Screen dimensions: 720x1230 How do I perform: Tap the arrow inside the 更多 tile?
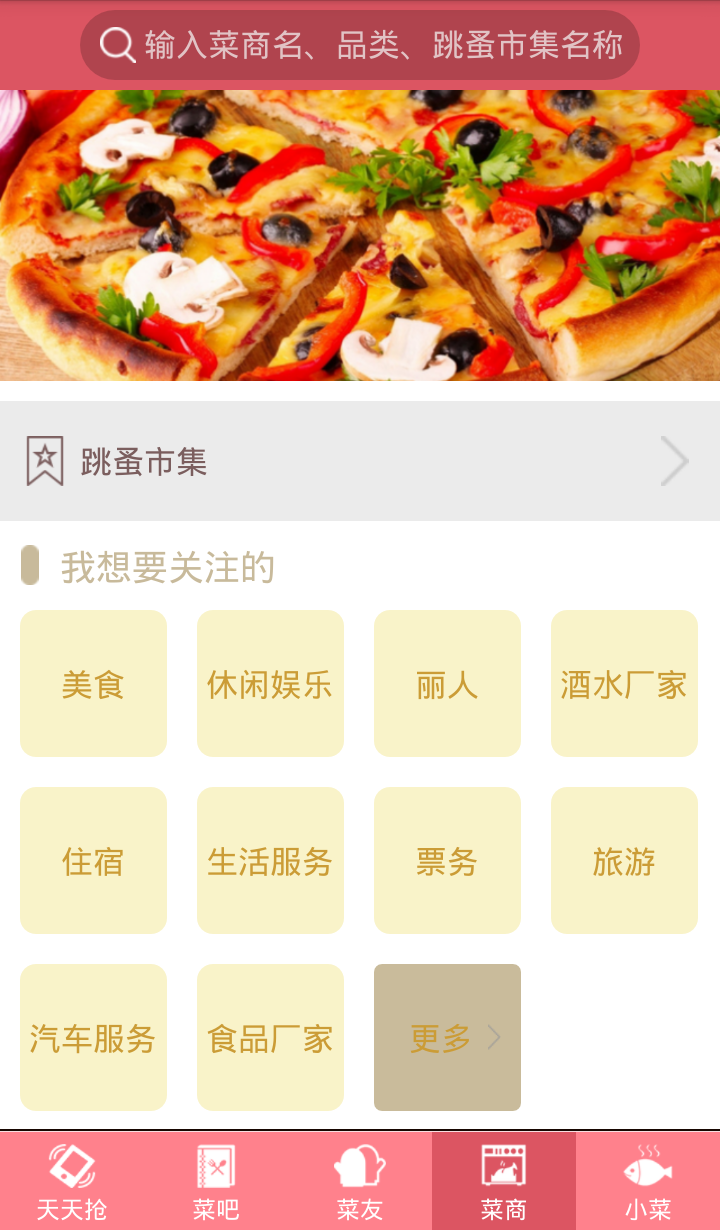tap(492, 1038)
